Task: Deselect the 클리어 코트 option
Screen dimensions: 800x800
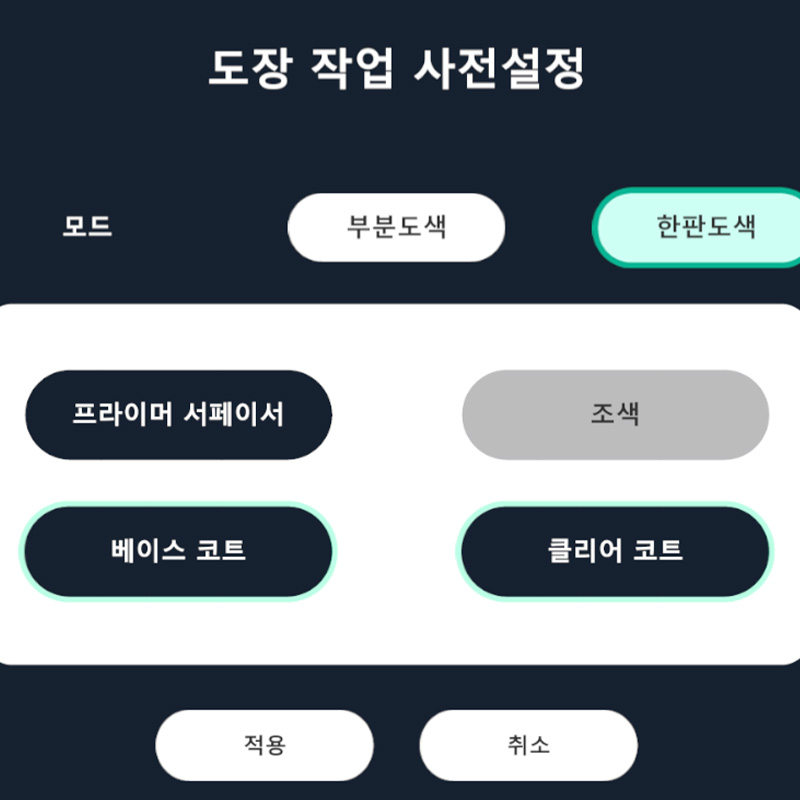Action: (x=615, y=551)
